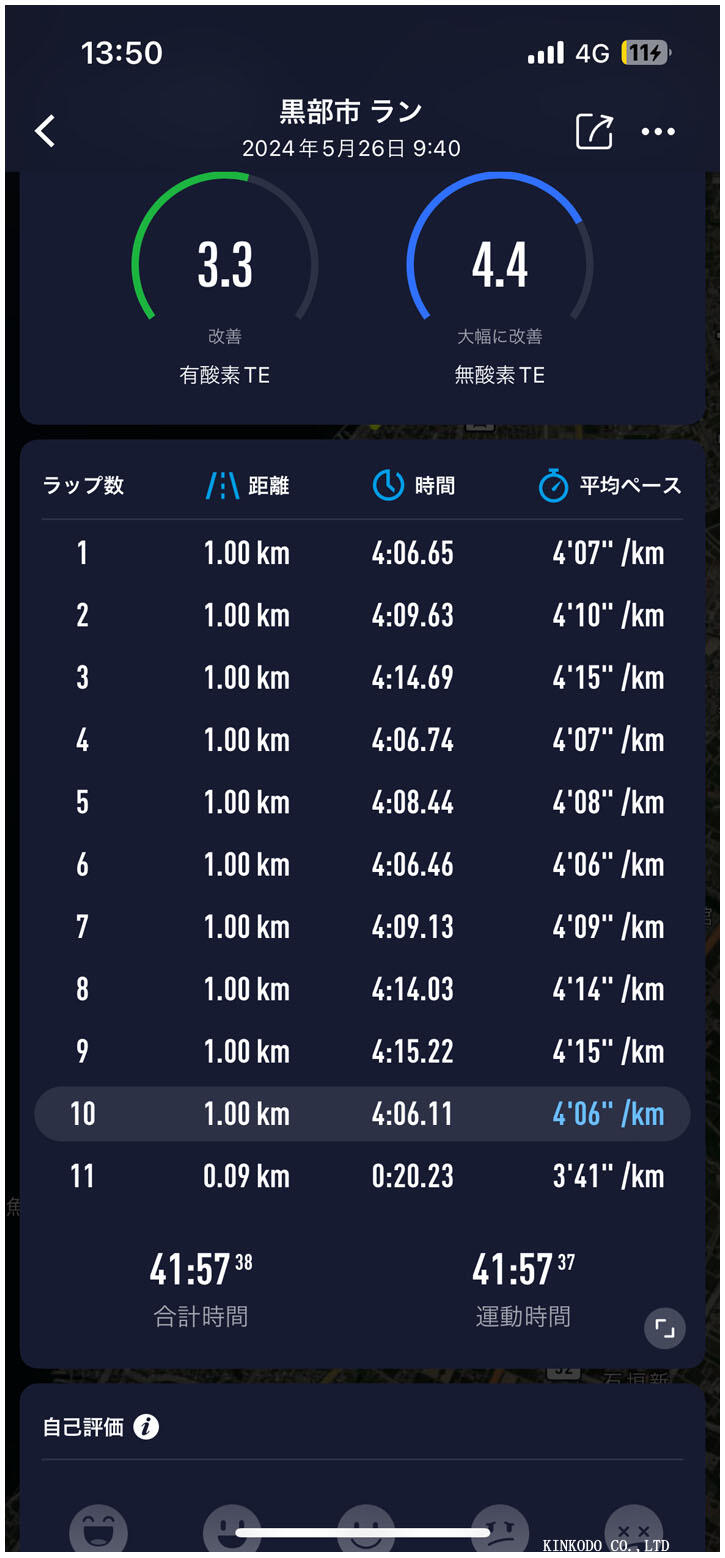This screenshot has width=725, height=1558.
Task: Open the share options icon
Action: pos(593,131)
